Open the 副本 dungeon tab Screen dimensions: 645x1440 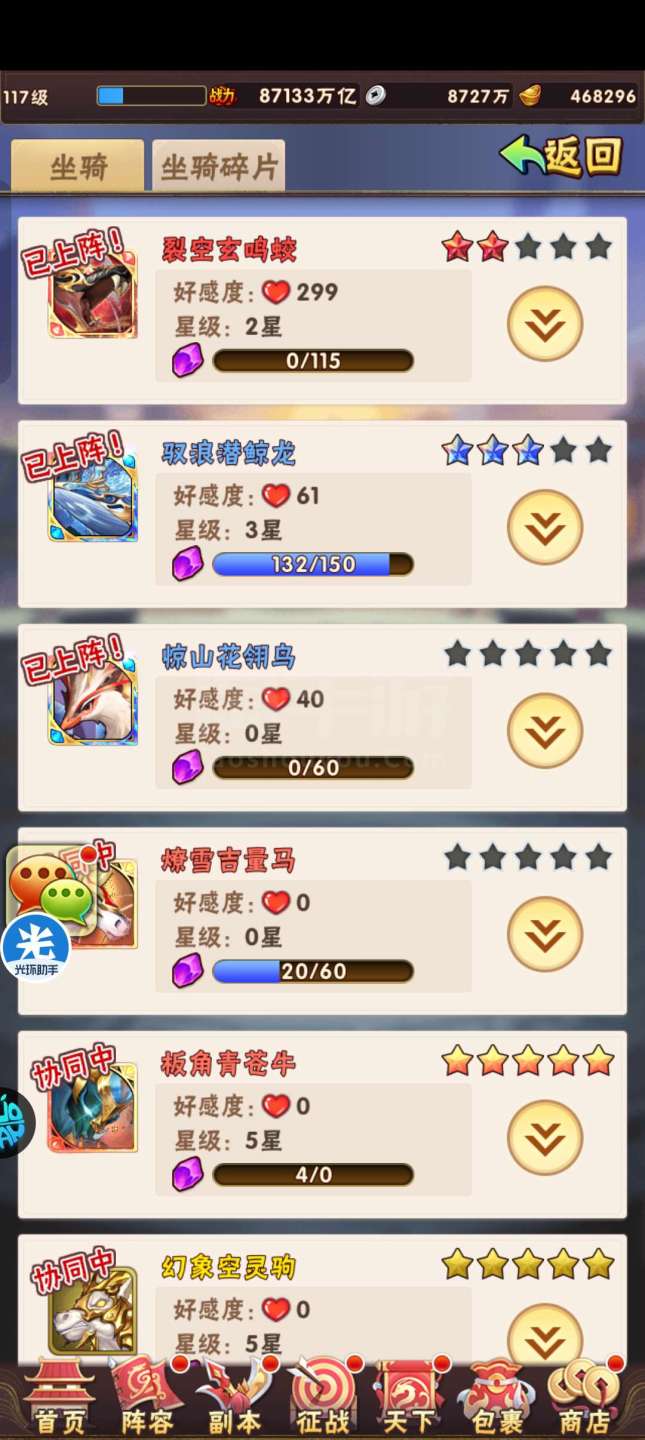tap(235, 1398)
